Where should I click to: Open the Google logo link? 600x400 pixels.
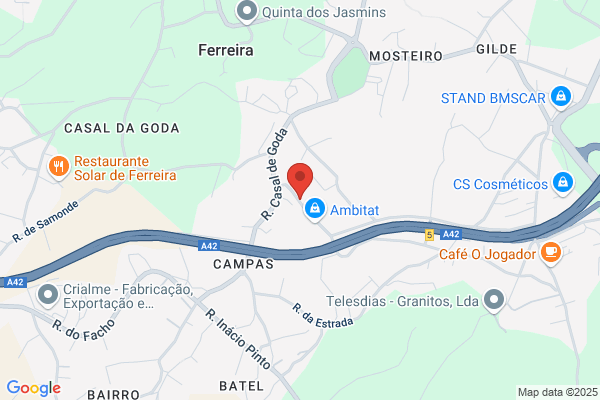(34, 388)
